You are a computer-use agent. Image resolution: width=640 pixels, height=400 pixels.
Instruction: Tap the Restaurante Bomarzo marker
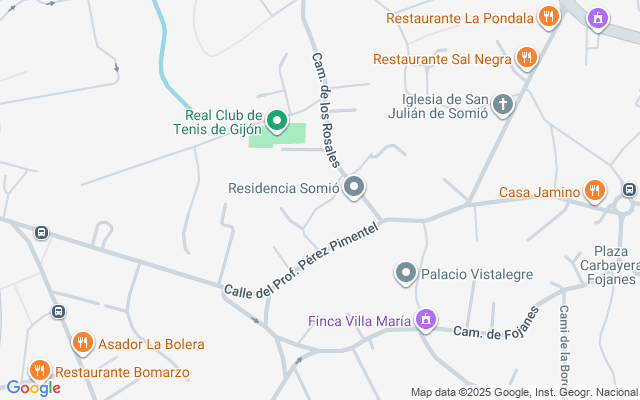coord(40,371)
